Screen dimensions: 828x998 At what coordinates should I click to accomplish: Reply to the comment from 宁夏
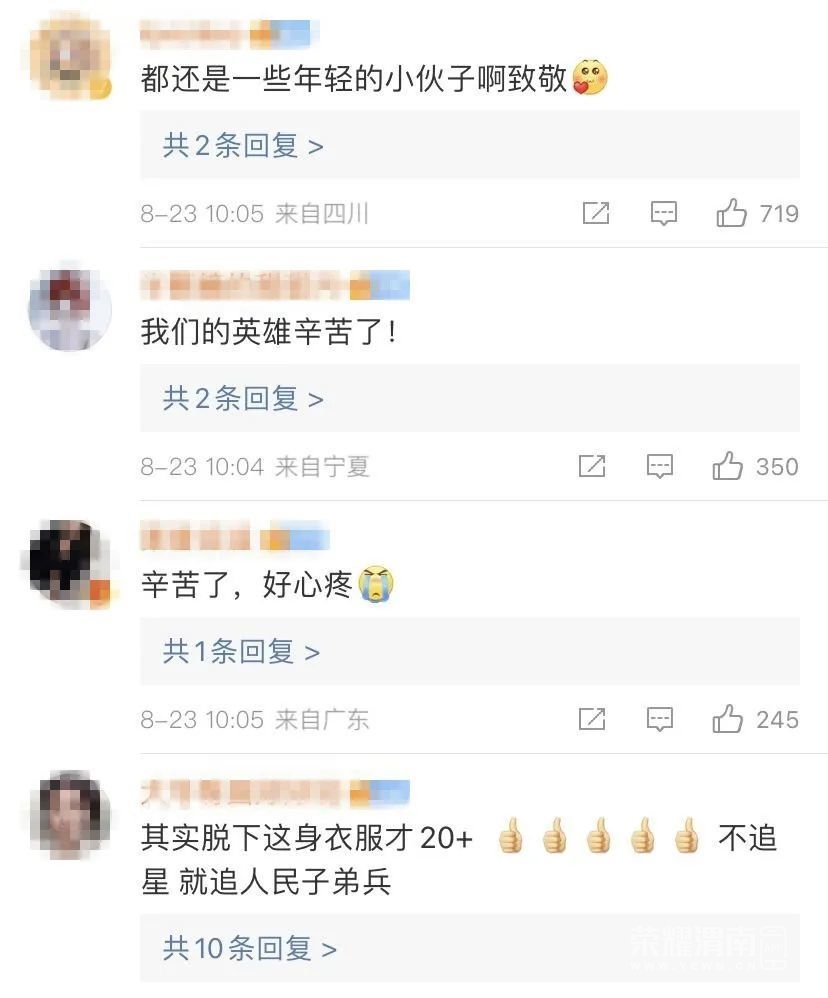coord(660,466)
